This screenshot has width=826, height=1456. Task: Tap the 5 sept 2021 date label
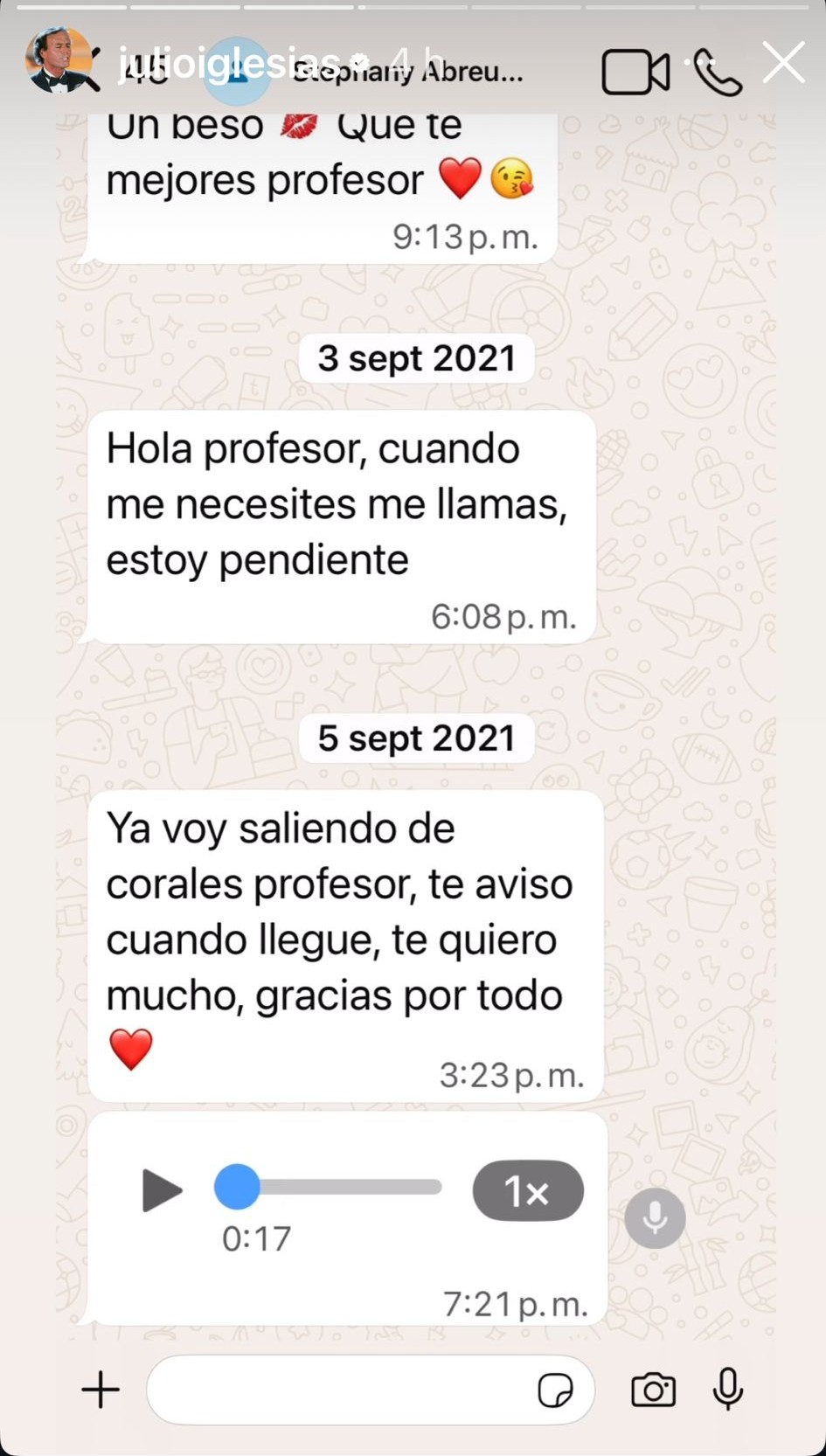[x=416, y=738]
